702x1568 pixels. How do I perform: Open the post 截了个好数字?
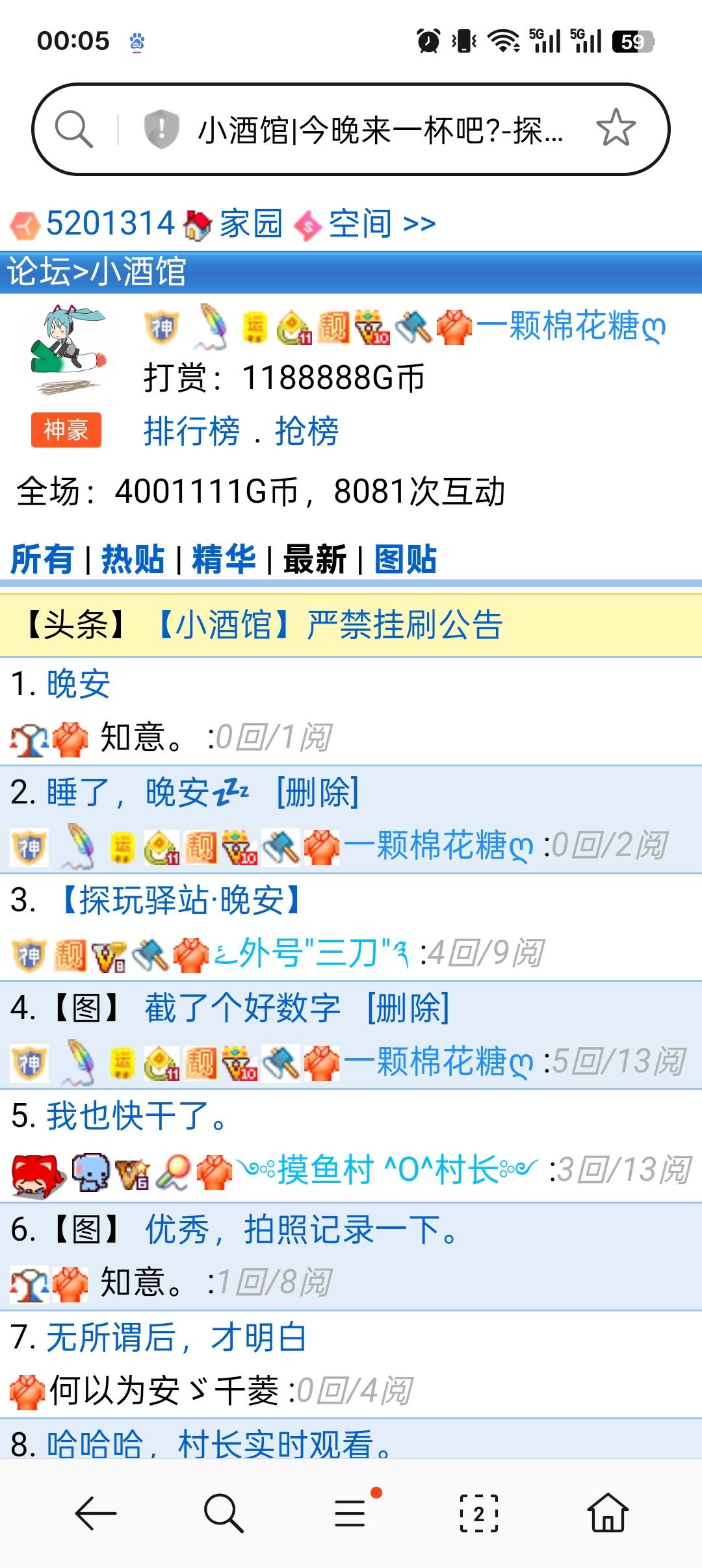click(x=242, y=1008)
